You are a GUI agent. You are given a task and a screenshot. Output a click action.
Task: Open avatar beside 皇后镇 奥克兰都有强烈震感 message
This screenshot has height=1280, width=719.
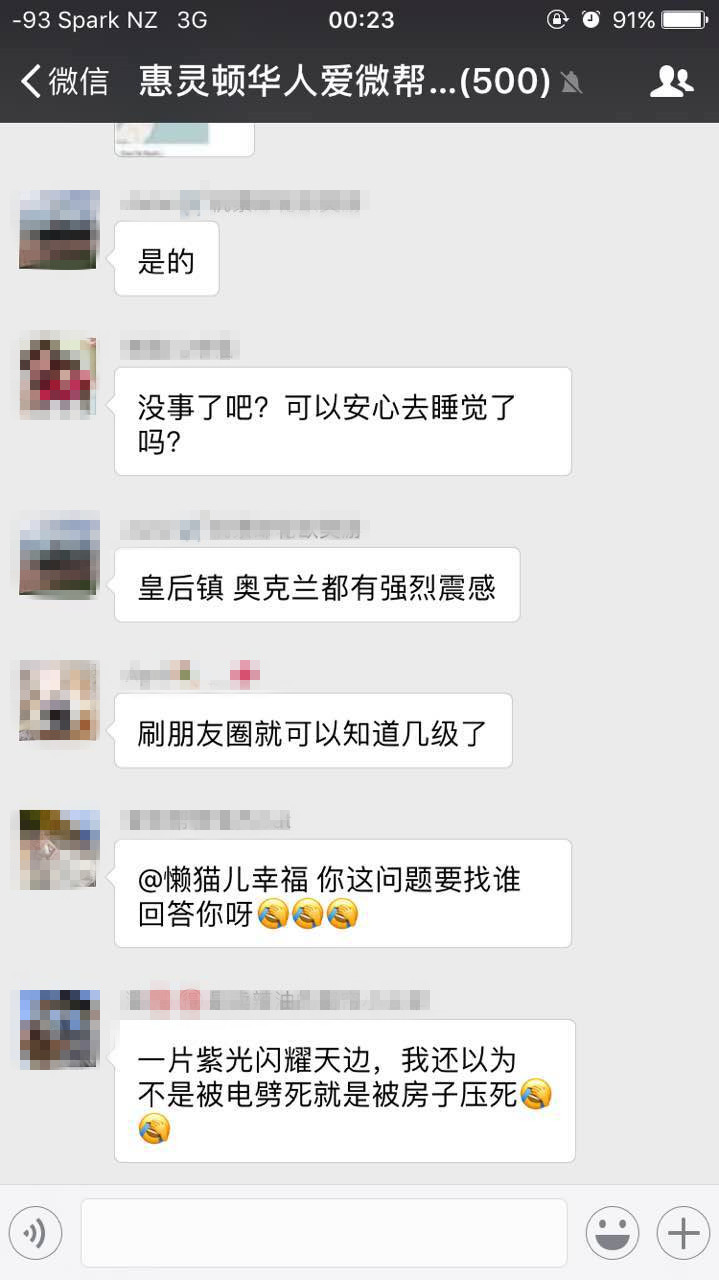[x=59, y=555]
